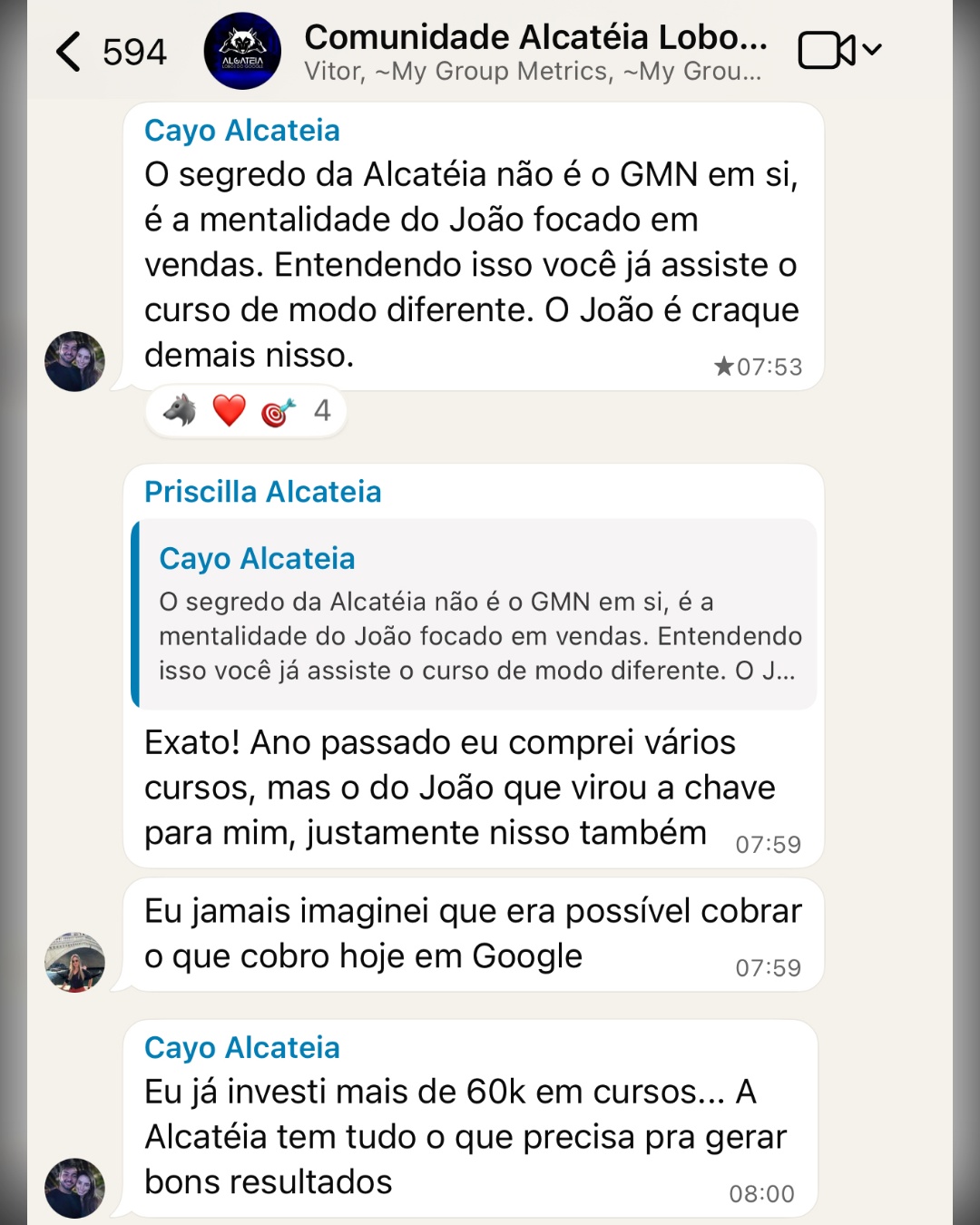View reactions on Cayo's 07:53 message
The width and height of the screenshot is (980, 1225).
(246, 412)
